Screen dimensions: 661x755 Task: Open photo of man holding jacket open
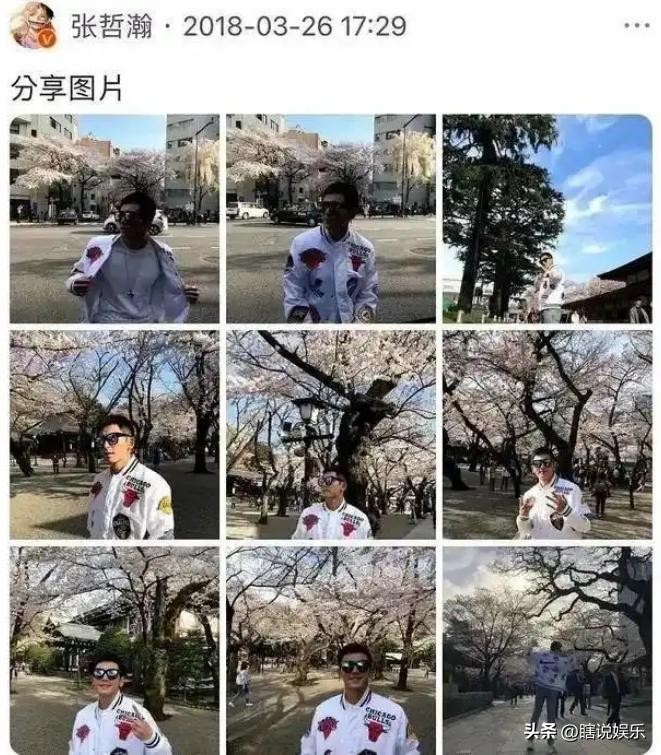click(114, 218)
